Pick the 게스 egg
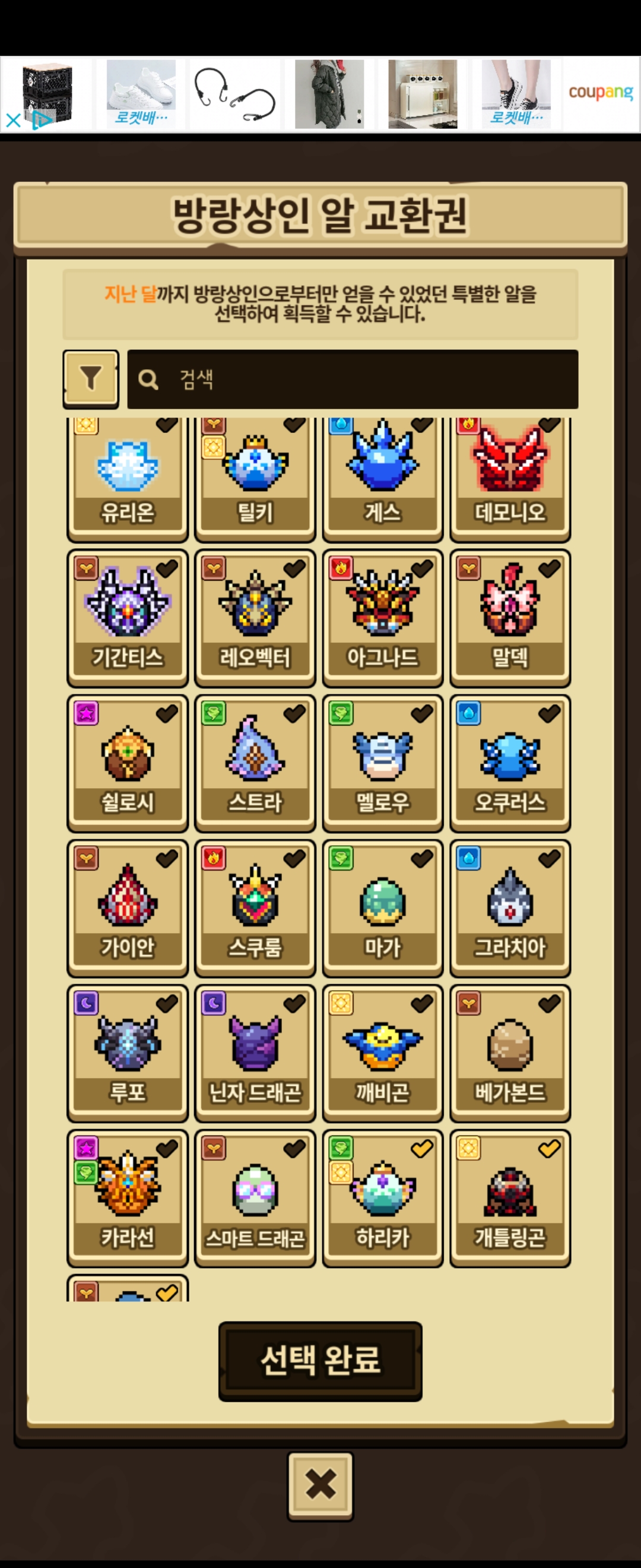 [x=383, y=480]
